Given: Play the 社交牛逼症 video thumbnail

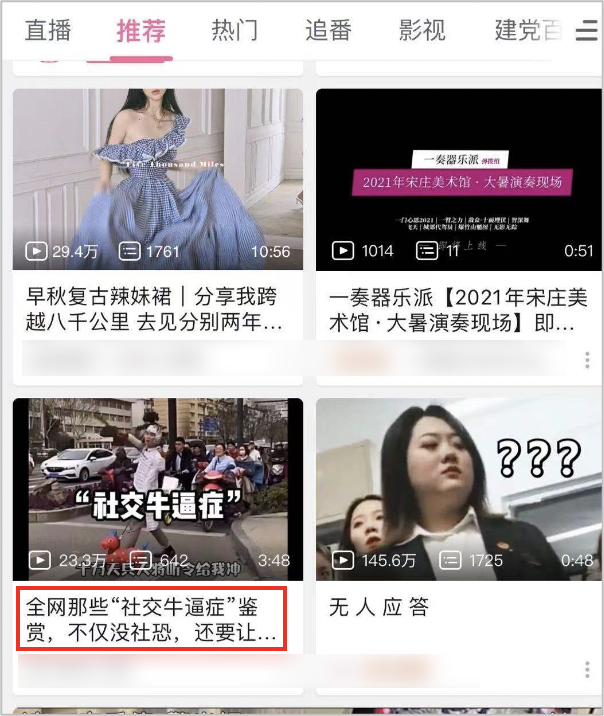Looking at the screenshot, I should click(158, 489).
